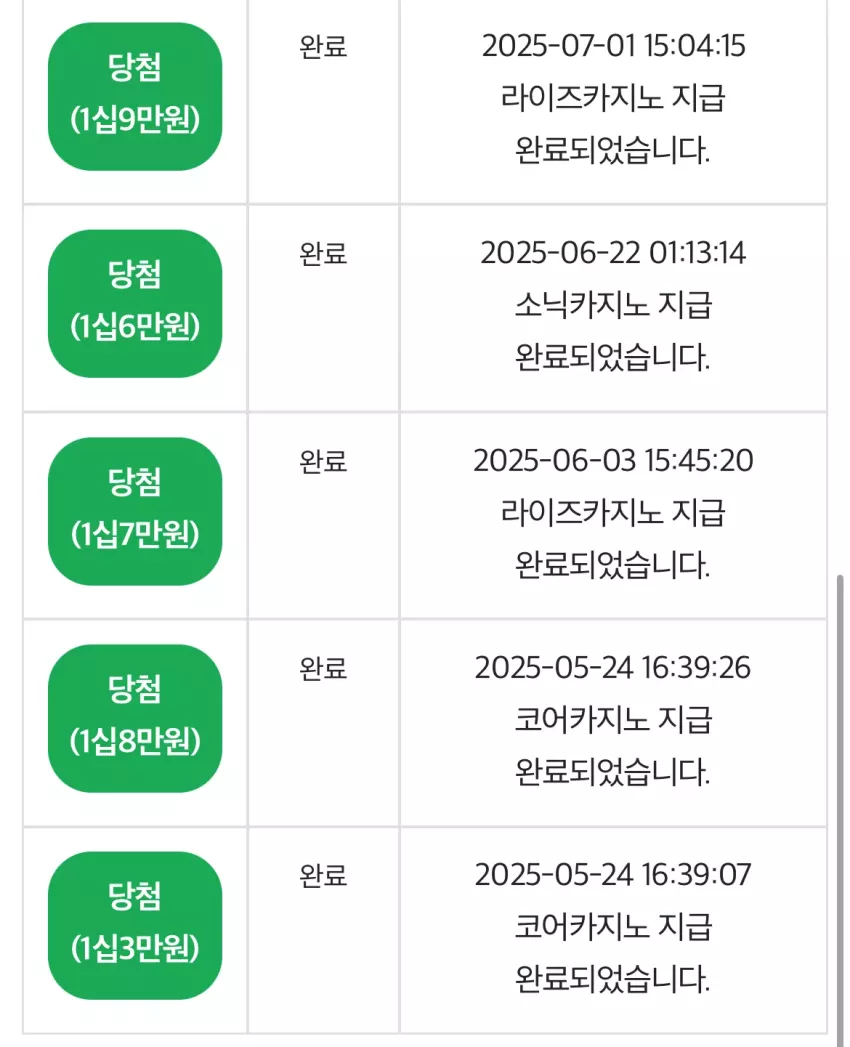Tap the 당첨 (1십8만원) green badge
850x1047 pixels.
135,718
